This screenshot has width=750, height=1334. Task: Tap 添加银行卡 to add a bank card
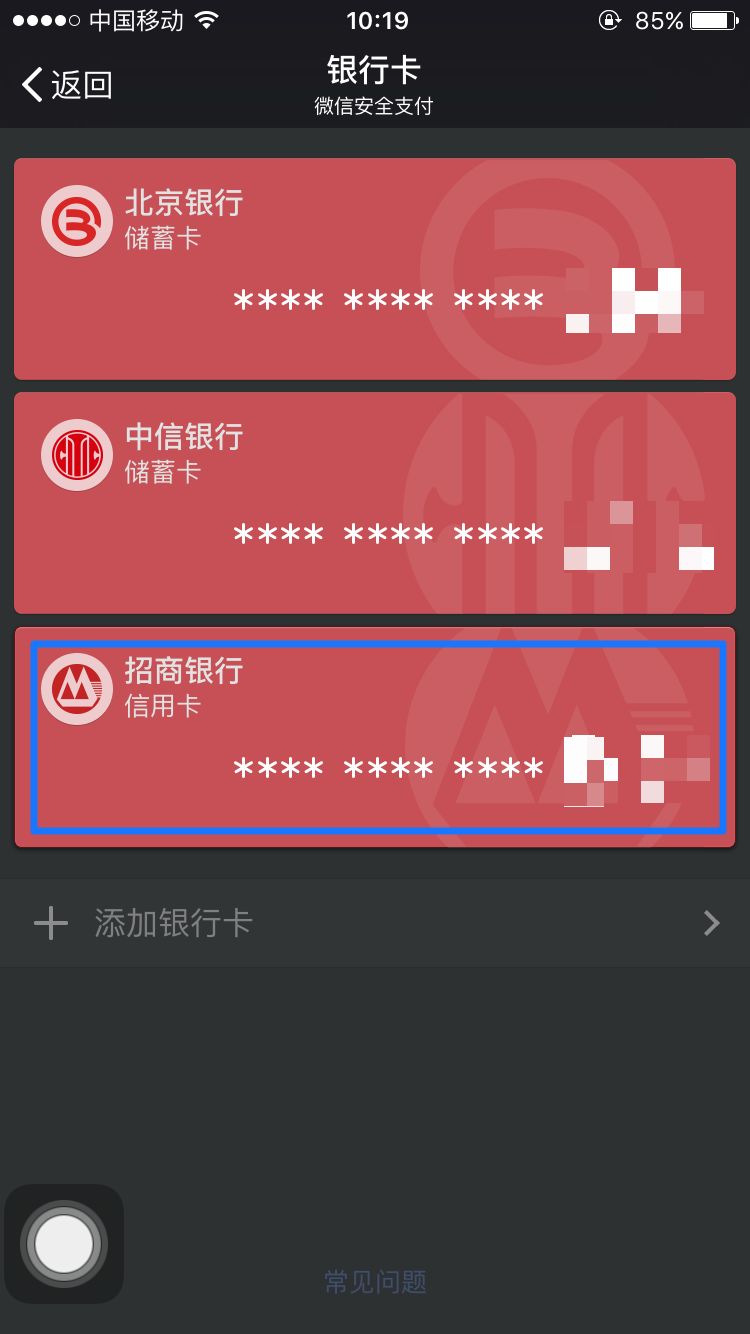(375, 922)
